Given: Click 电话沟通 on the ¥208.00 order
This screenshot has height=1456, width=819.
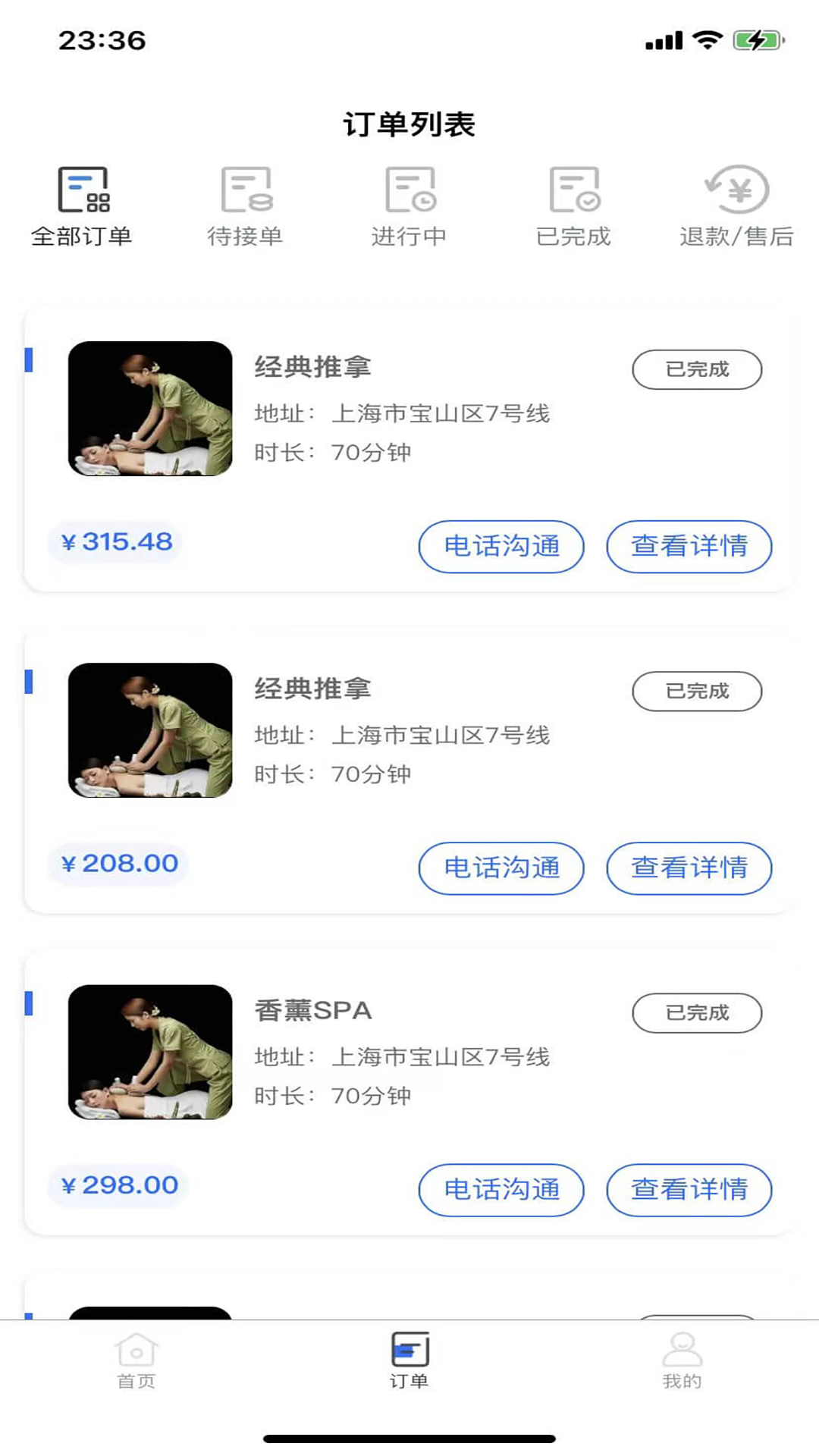Looking at the screenshot, I should pos(501,868).
